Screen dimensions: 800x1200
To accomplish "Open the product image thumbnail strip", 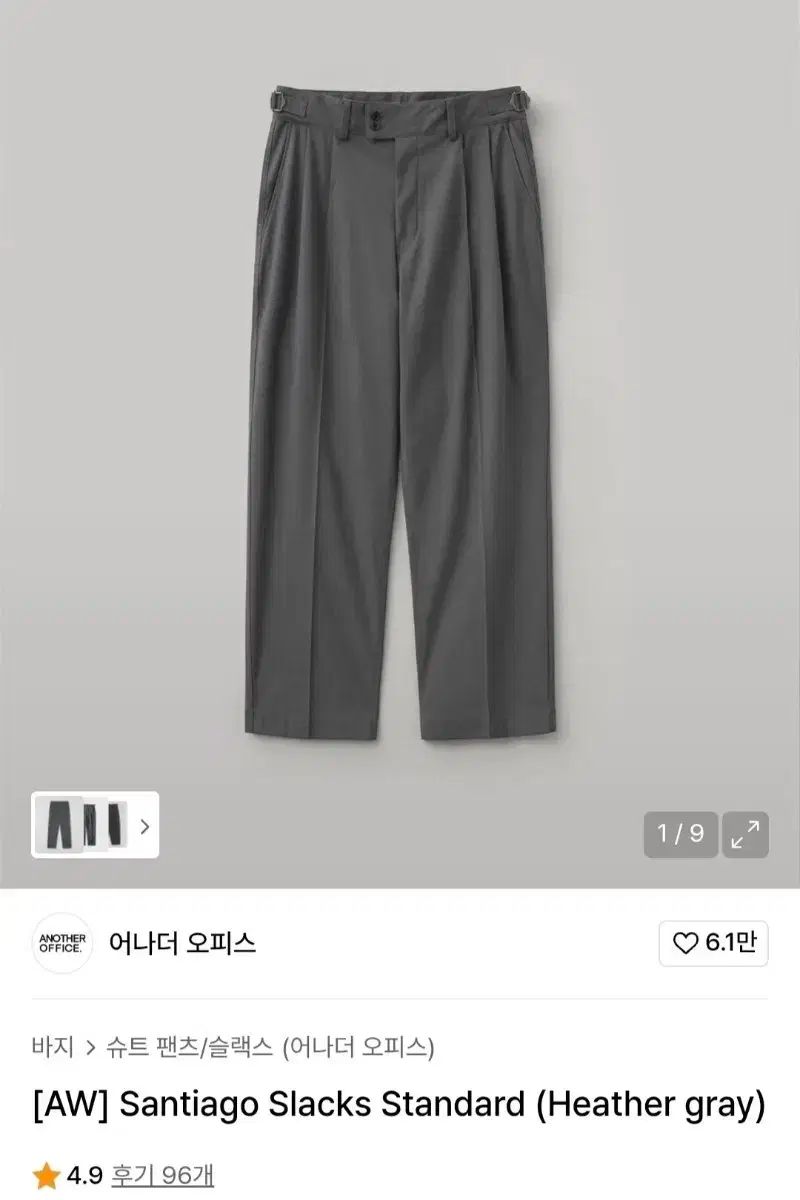I will tap(95, 826).
